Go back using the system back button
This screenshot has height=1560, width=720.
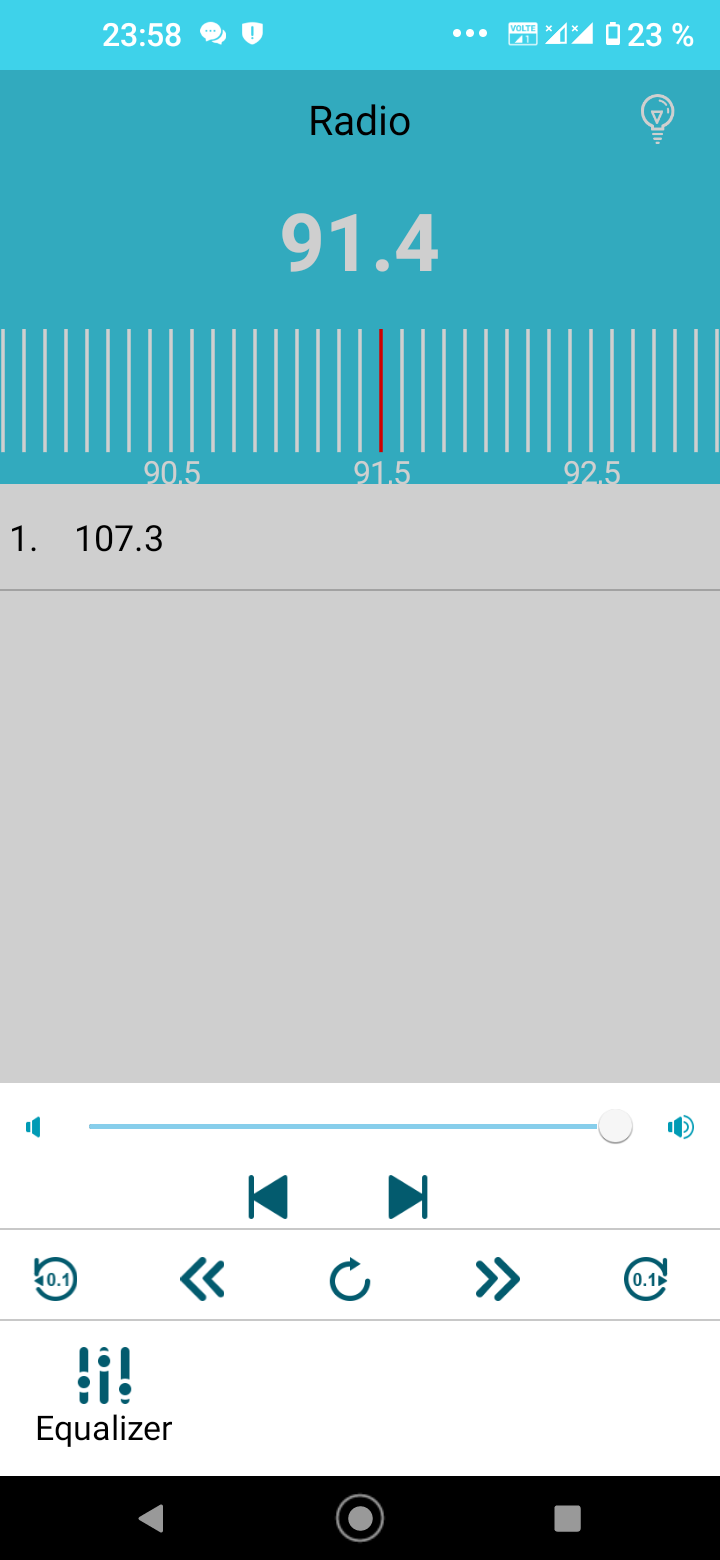(151, 1518)
